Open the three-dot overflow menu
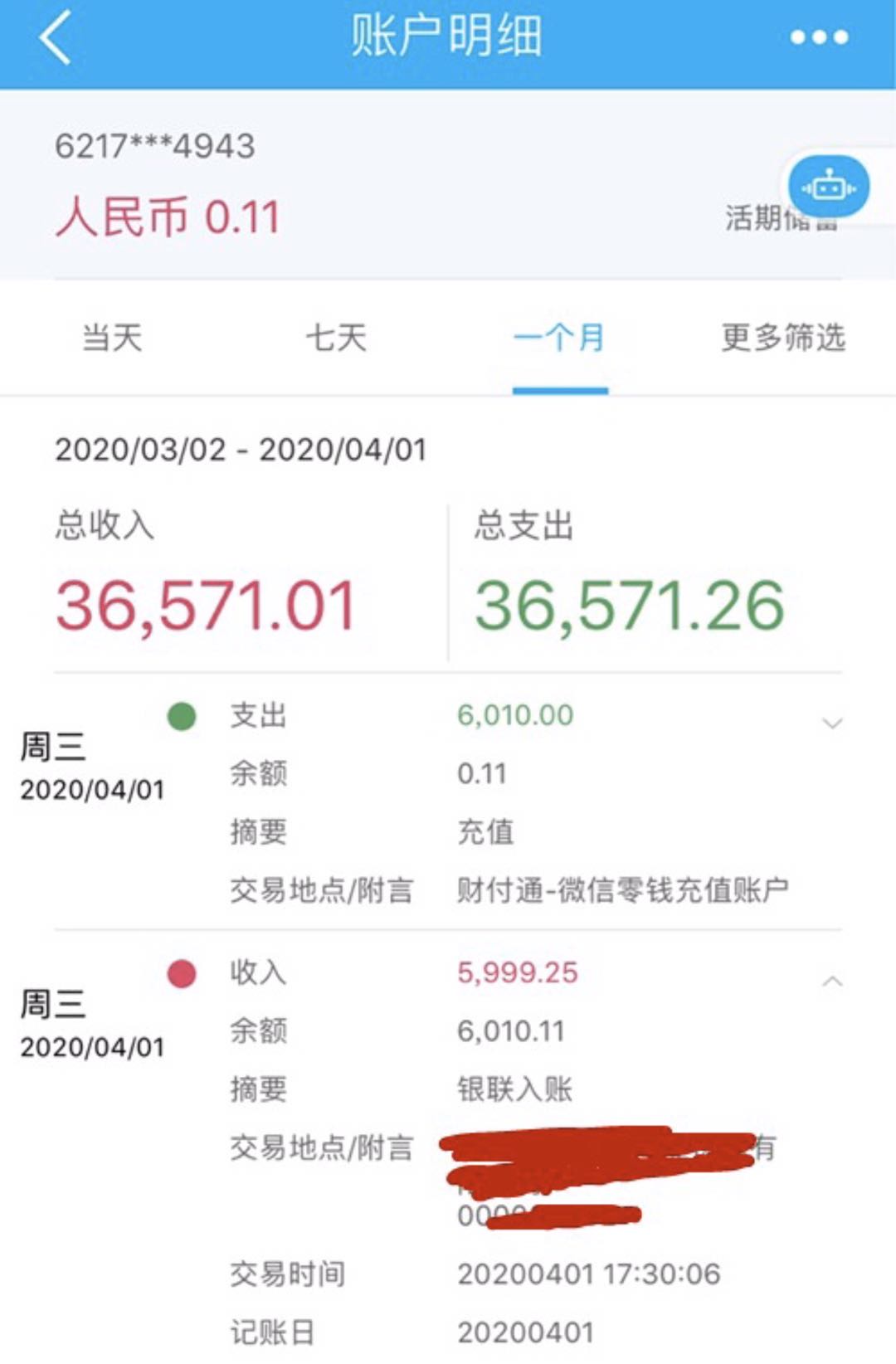This screenshot has width=896, height=1364. click(818, 37)
